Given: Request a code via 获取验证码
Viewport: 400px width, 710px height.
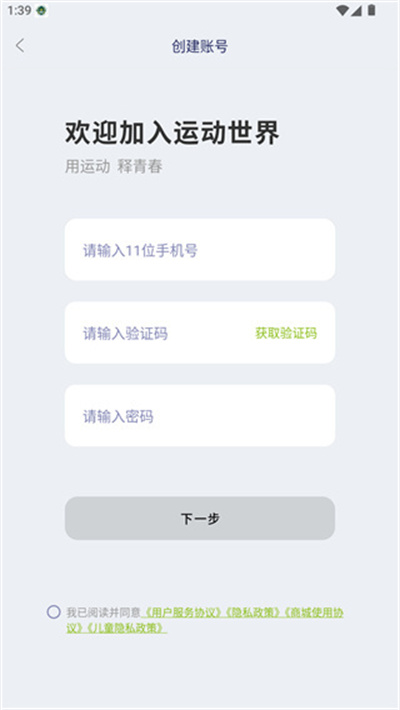Looking at the screenshot, I should (x=286, y=333).
